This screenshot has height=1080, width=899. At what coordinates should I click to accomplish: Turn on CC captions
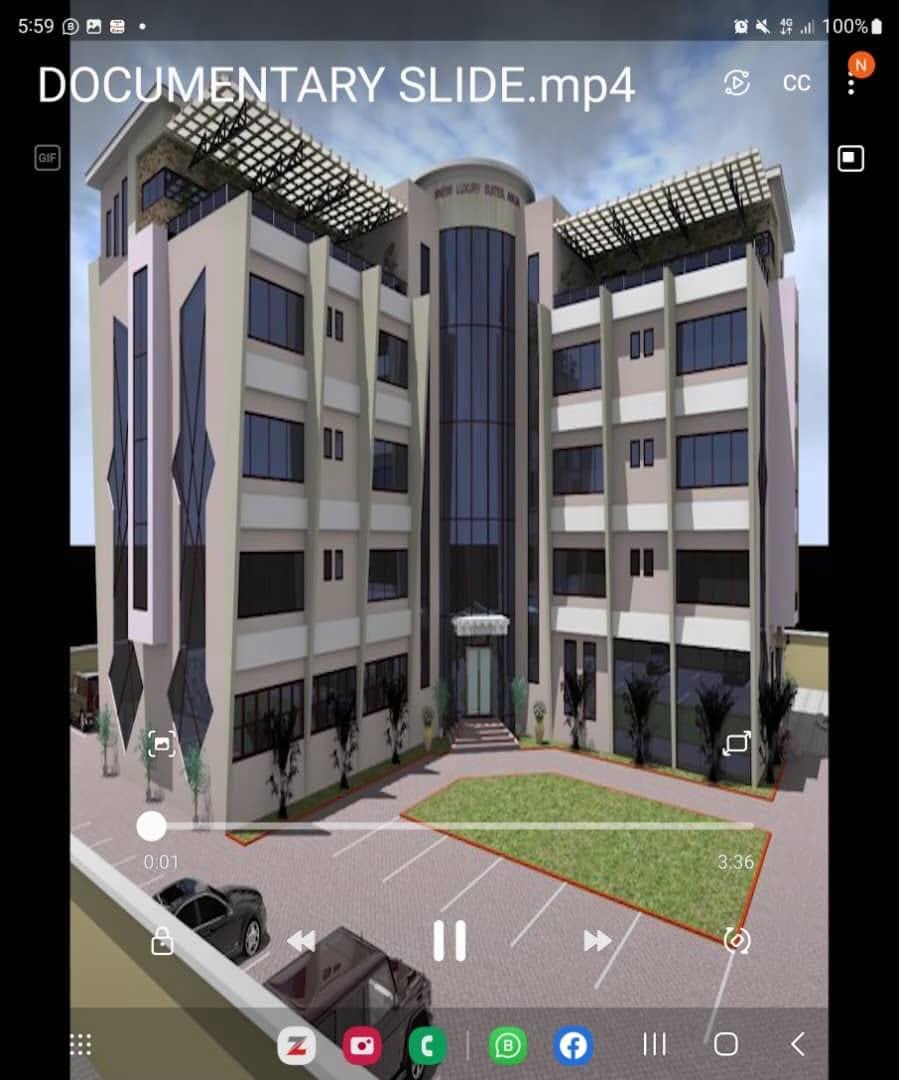coord(796,84)
